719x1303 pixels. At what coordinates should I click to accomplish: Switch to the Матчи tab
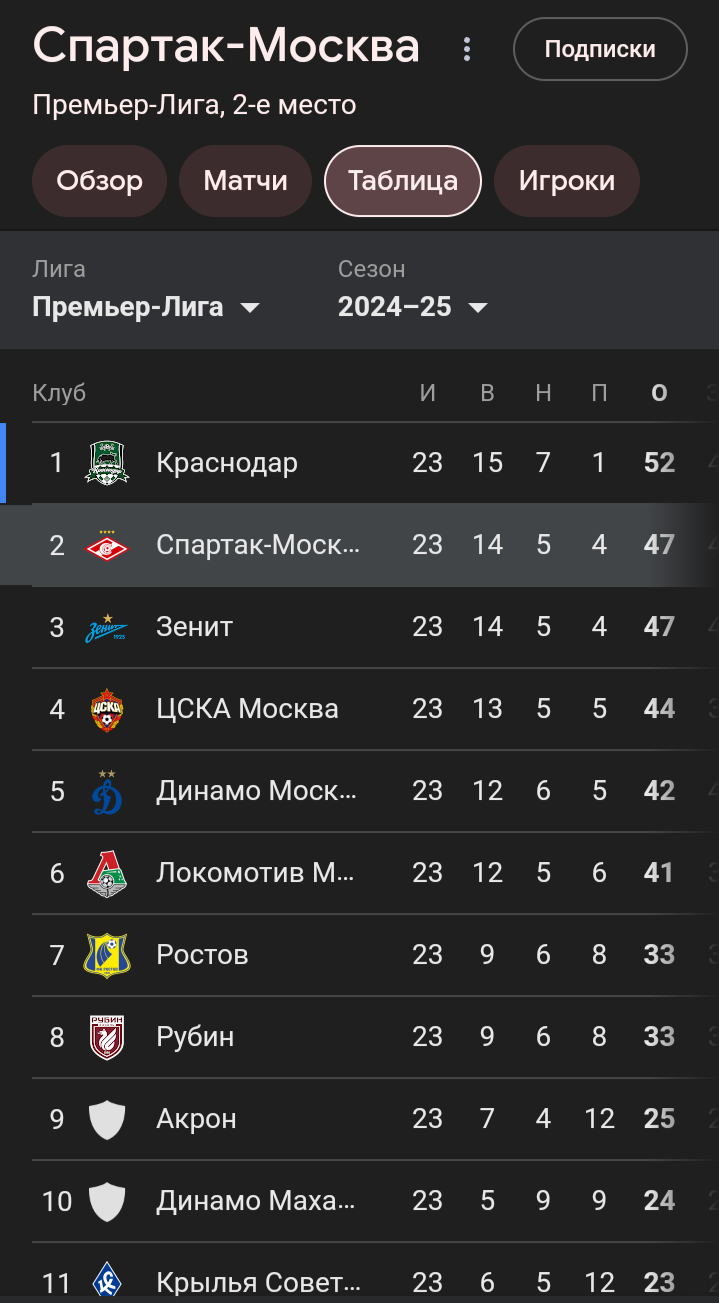pyautogui.click(x=245, y=181)
